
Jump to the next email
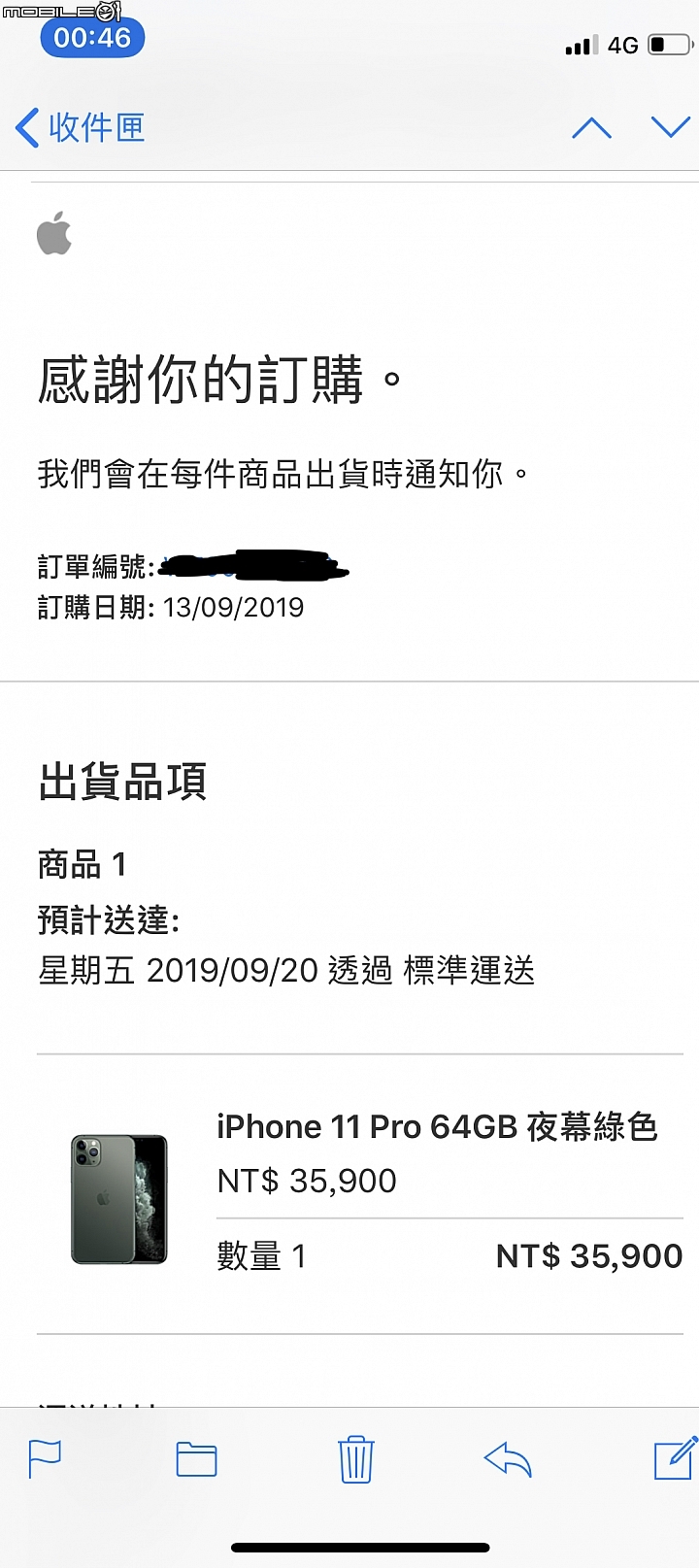point(670,127)
